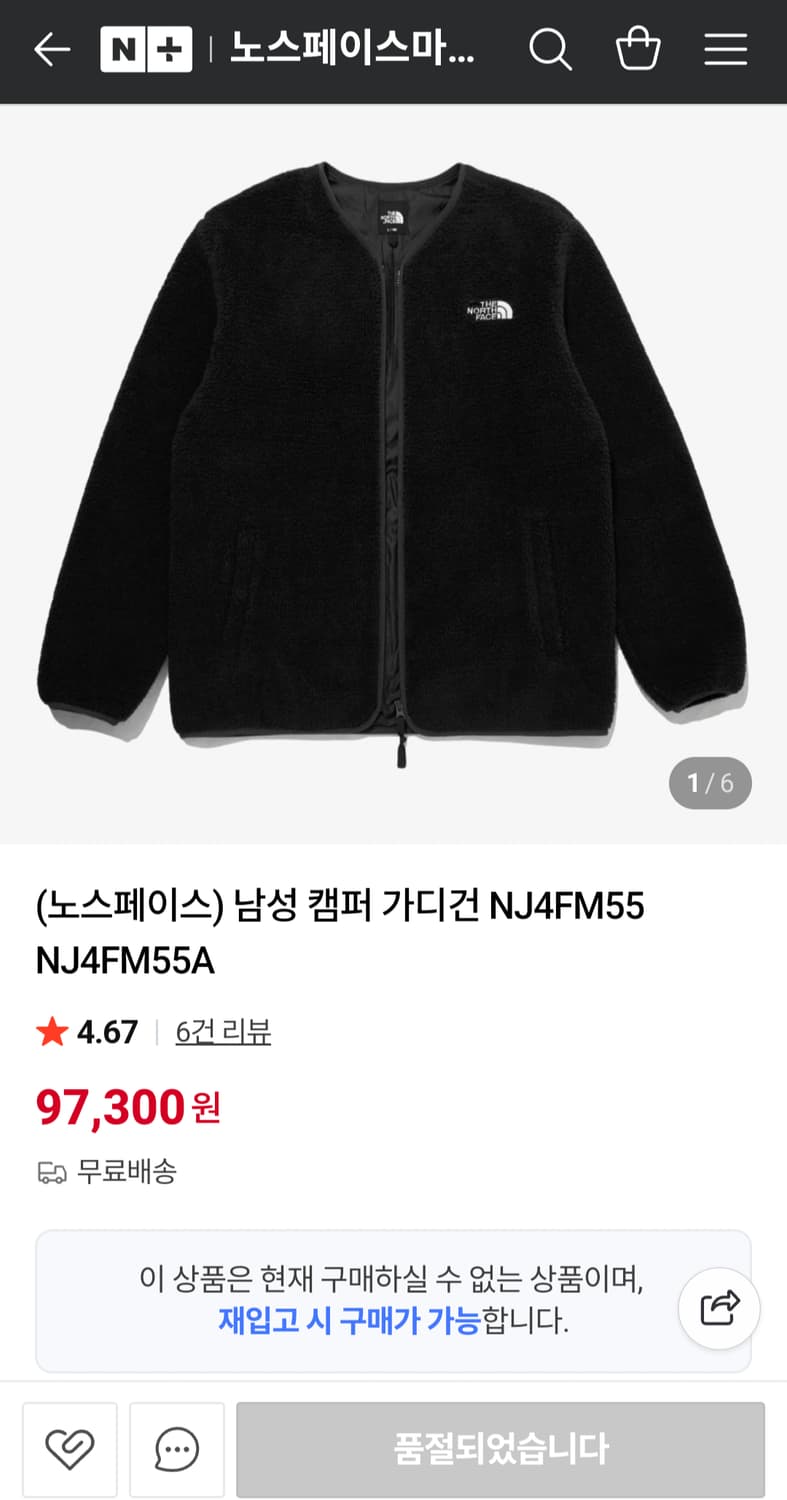The image size is (787, 1500).
Task: Open the shopping bag cart icon
Action: click(x=638, y=51)
